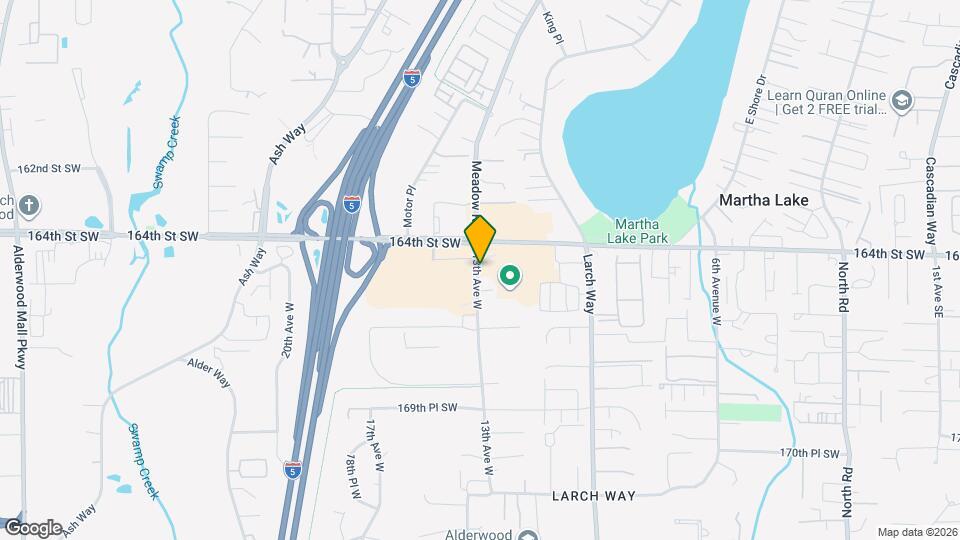Open the green place pin near 13th Ave W
The image size is (960, 540).
(x=510, y=275)
